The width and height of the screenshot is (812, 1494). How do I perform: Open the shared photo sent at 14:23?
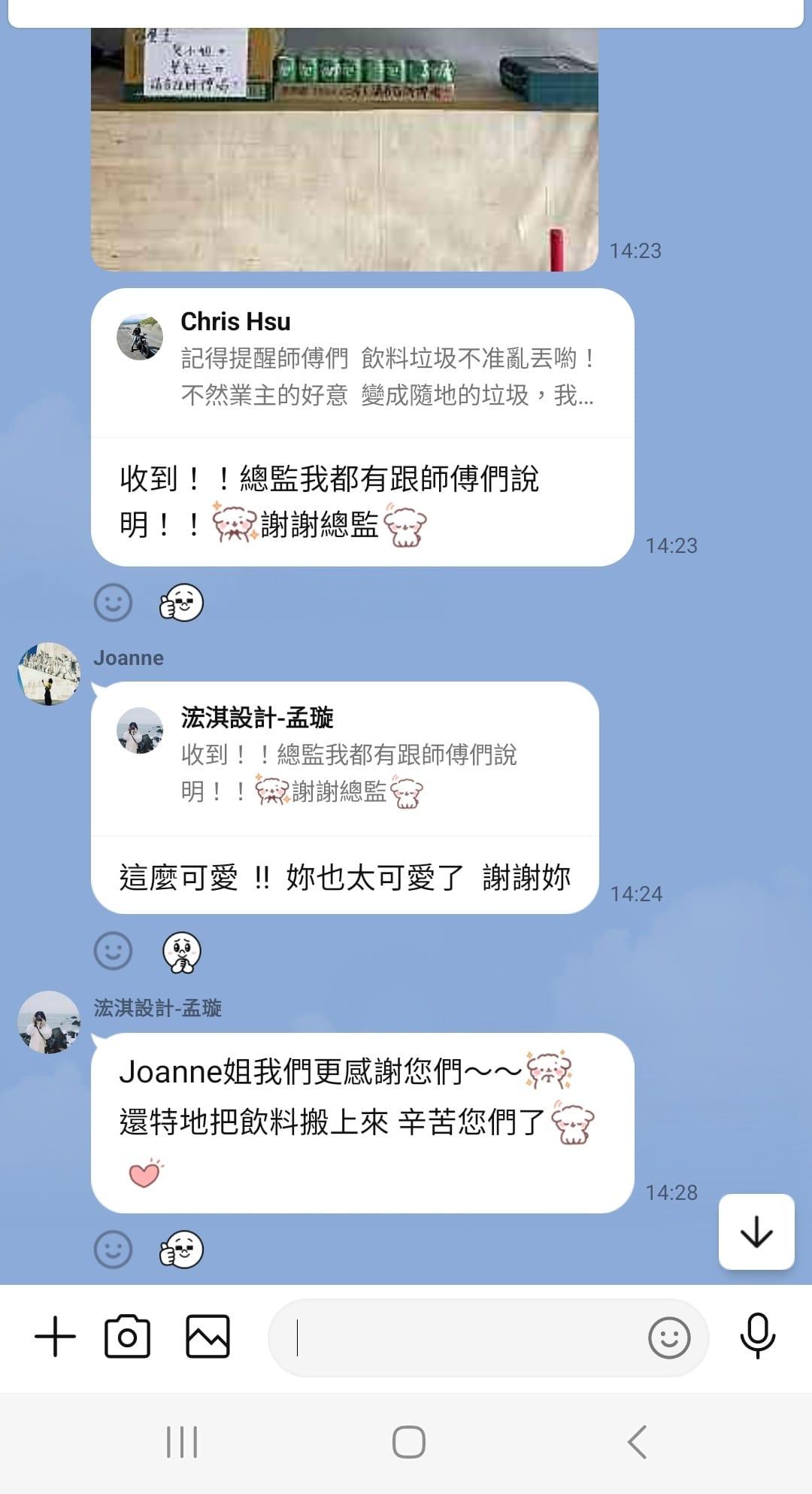pos(344,150)
